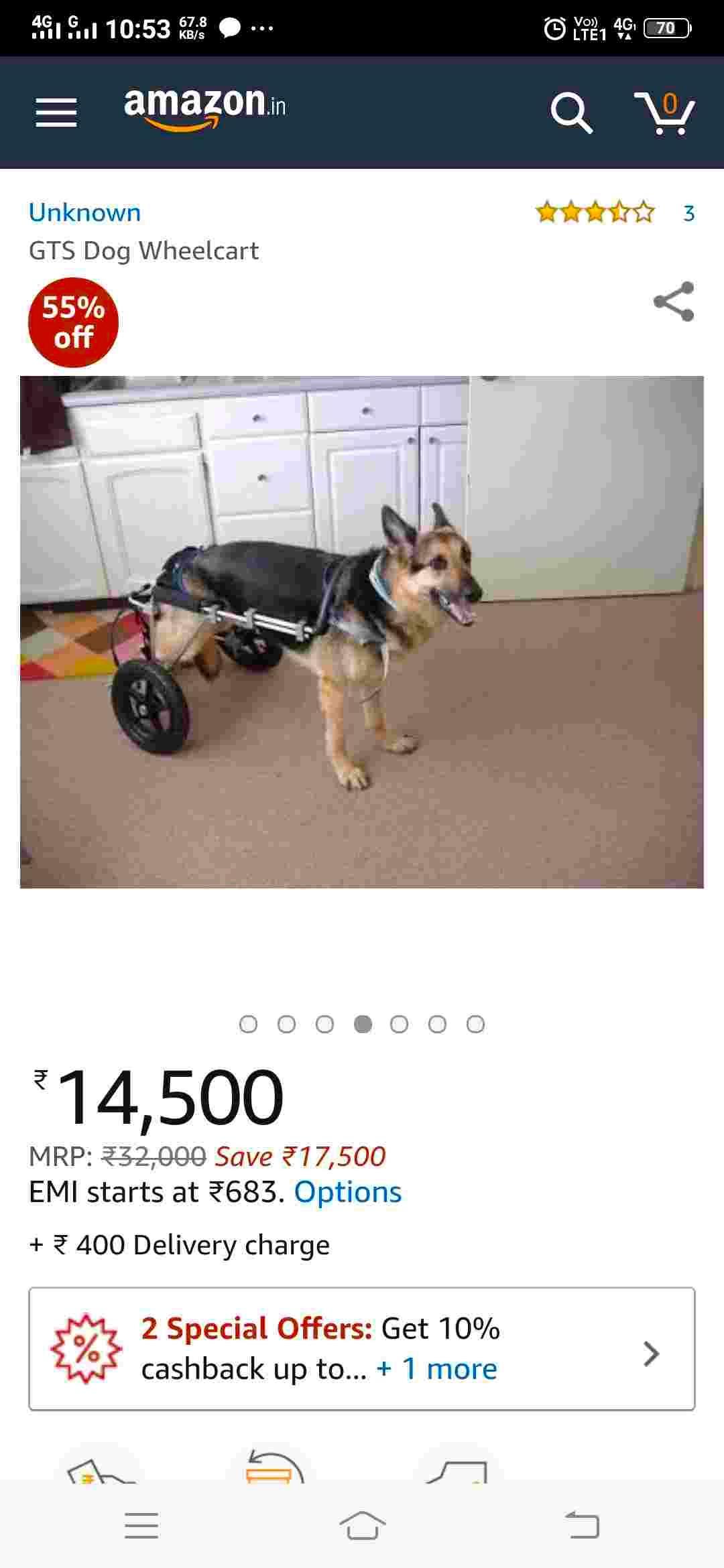Open the Unknown brand link
The width and height of the screenshot is (724, 1568).
point(84,212)
